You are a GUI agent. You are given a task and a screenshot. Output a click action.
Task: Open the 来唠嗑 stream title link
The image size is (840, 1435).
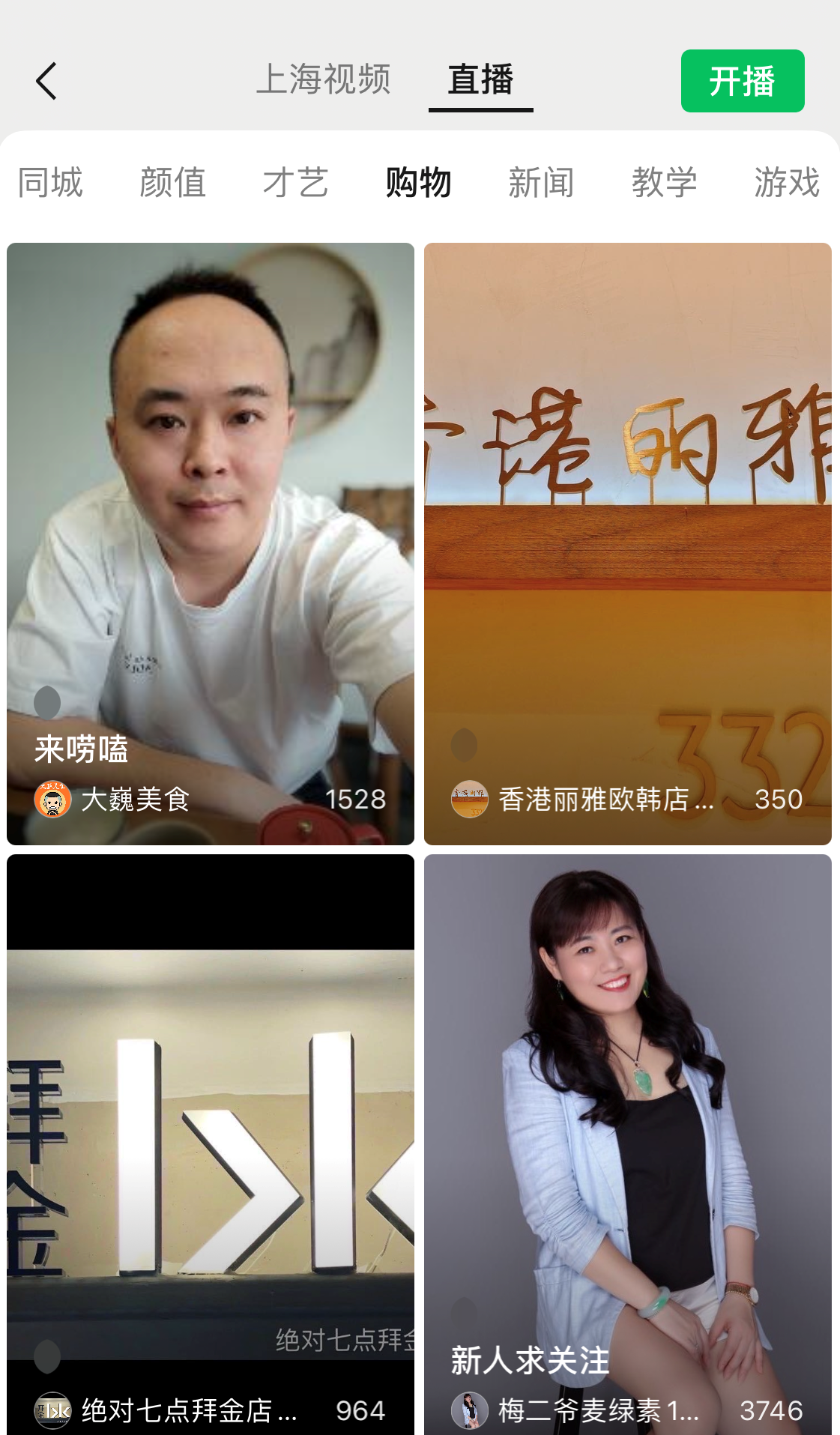click(80, 749)
